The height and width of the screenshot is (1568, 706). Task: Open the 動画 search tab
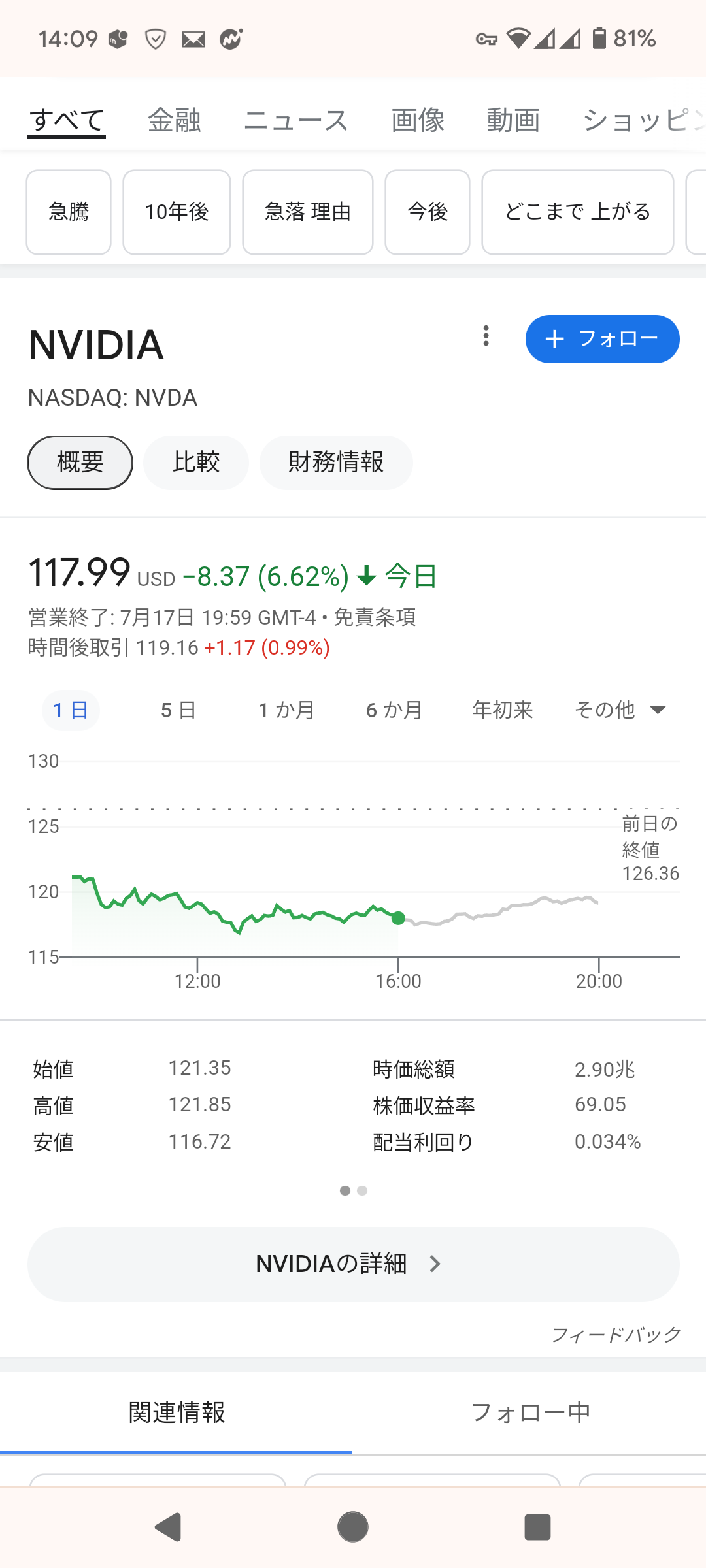point(513,120)
